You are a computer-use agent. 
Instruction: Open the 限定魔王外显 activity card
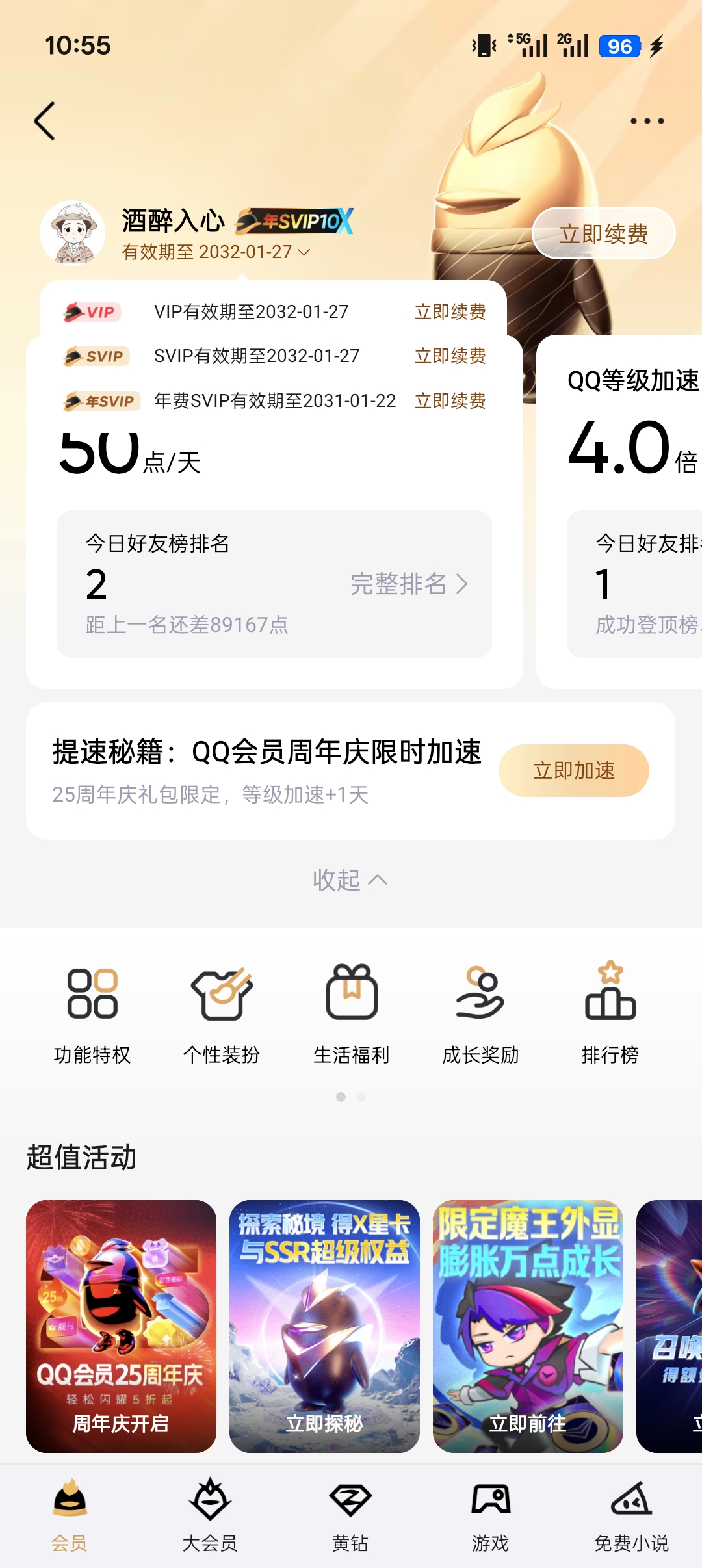click(x=528, y=1326)
